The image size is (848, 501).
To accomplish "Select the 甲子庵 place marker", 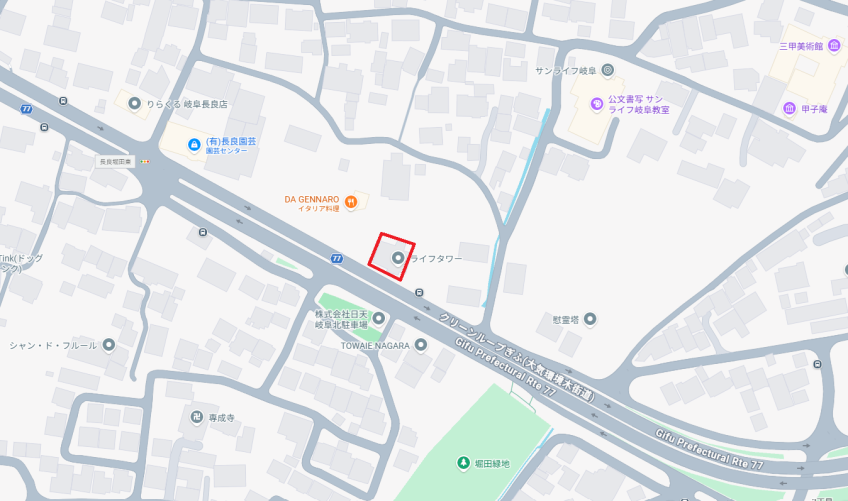I will [790, 108].
